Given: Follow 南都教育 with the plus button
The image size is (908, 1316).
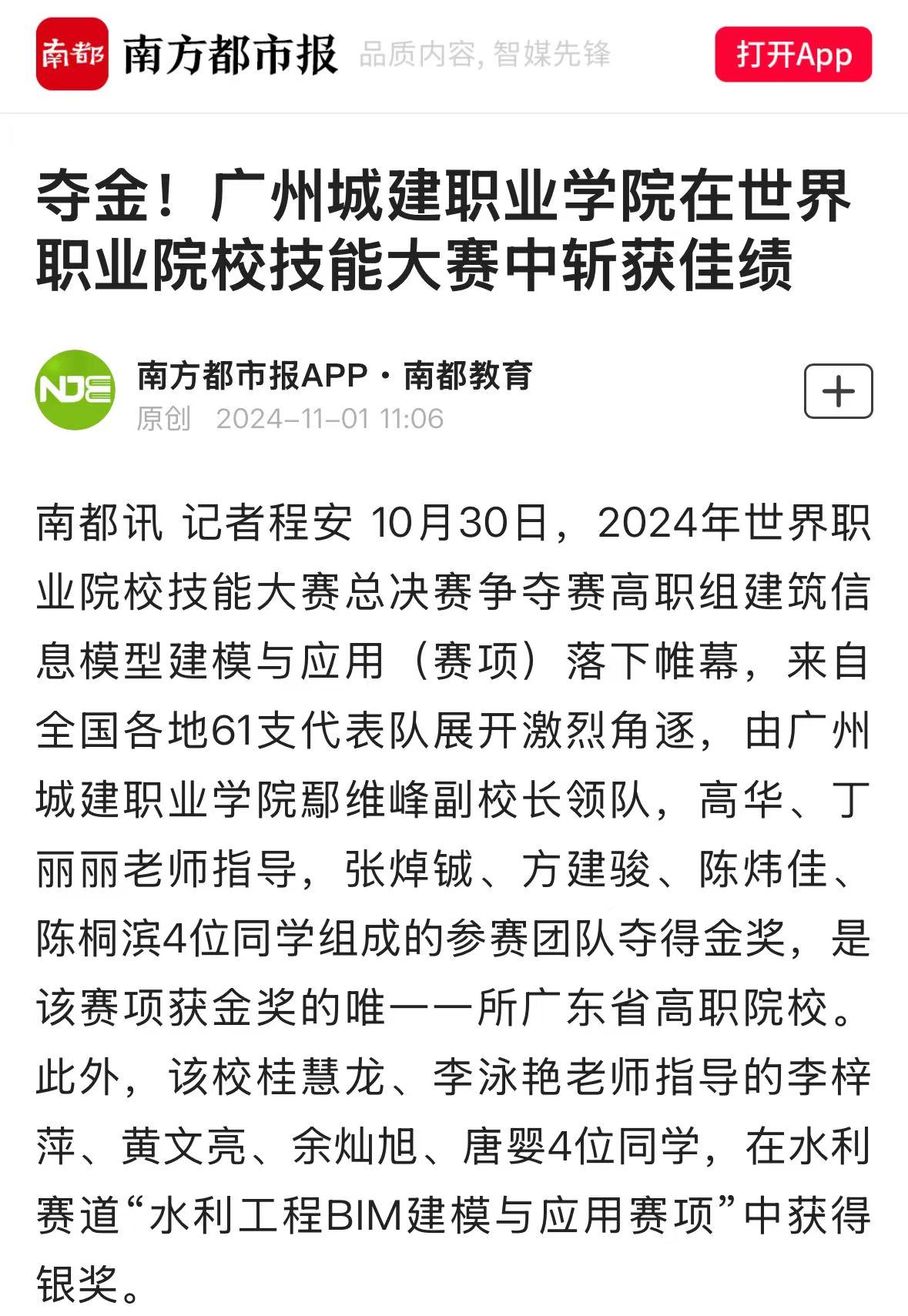Looking at the screenshot, I should (838, 391).
